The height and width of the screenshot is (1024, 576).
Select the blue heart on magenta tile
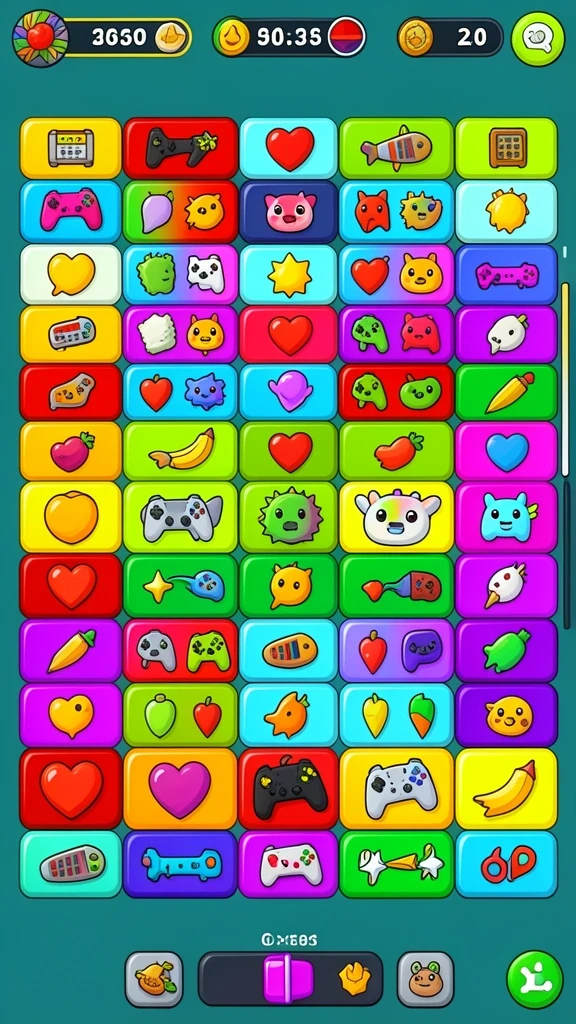click(506, 452)
